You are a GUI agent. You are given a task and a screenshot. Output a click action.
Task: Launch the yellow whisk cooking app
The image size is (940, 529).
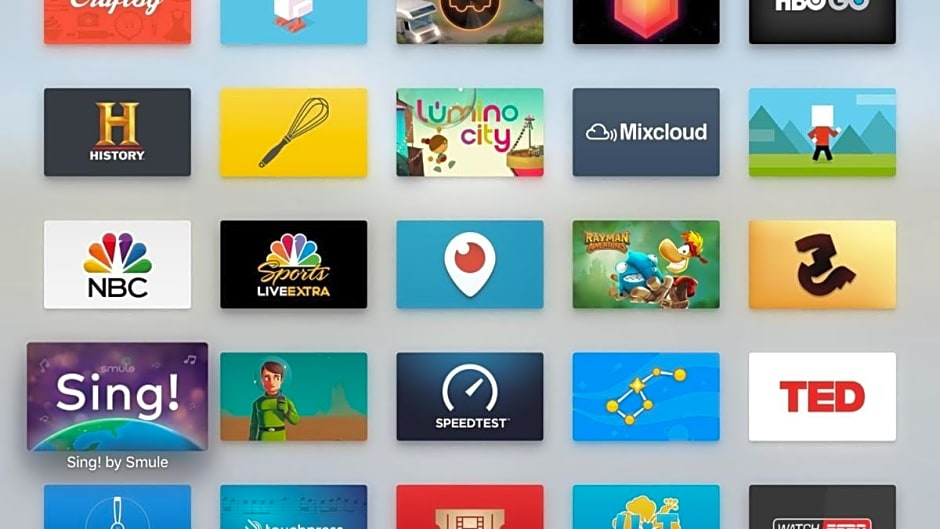coord(293,132)
